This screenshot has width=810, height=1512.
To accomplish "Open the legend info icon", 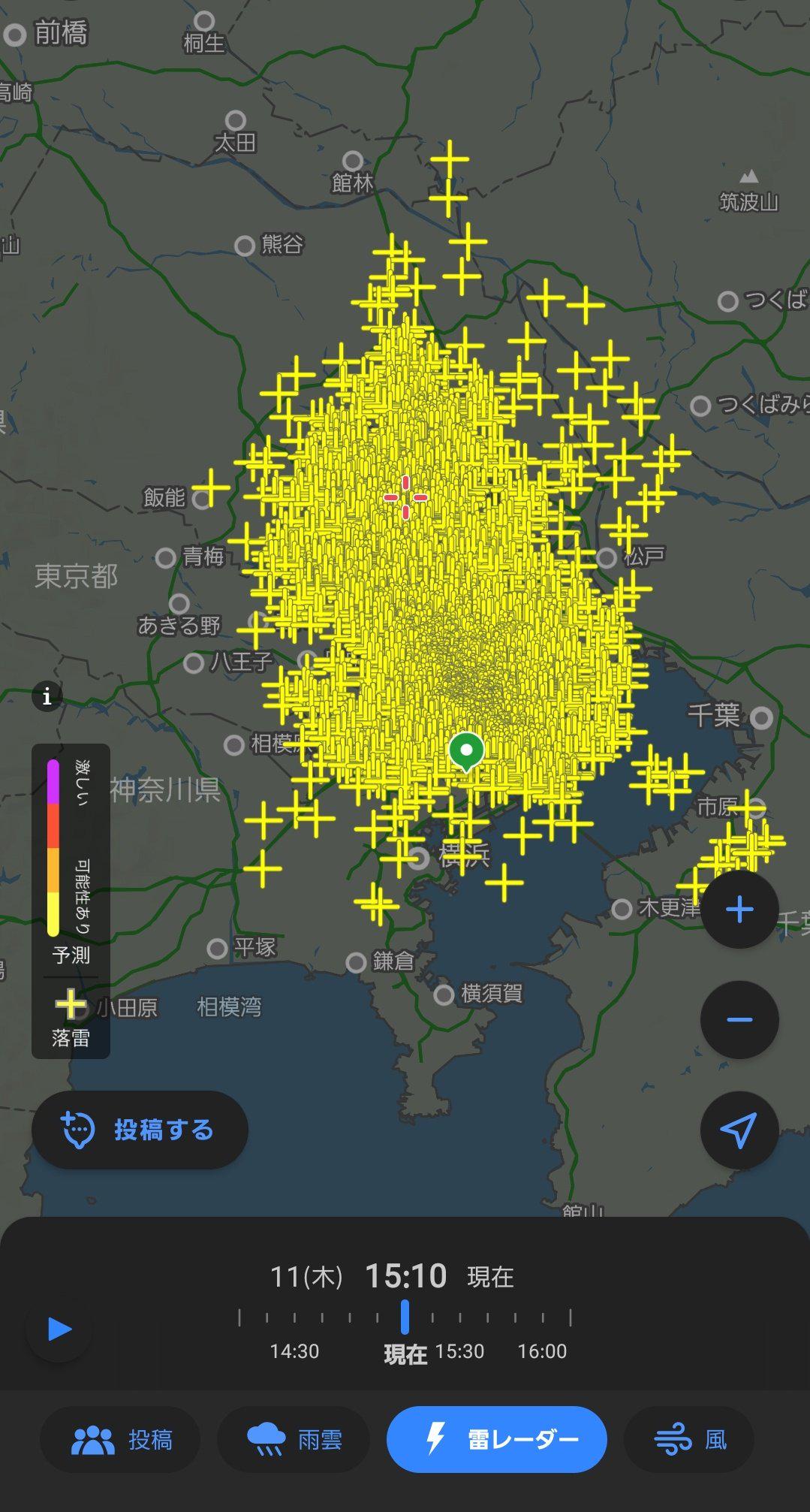I will coord(47,696).
